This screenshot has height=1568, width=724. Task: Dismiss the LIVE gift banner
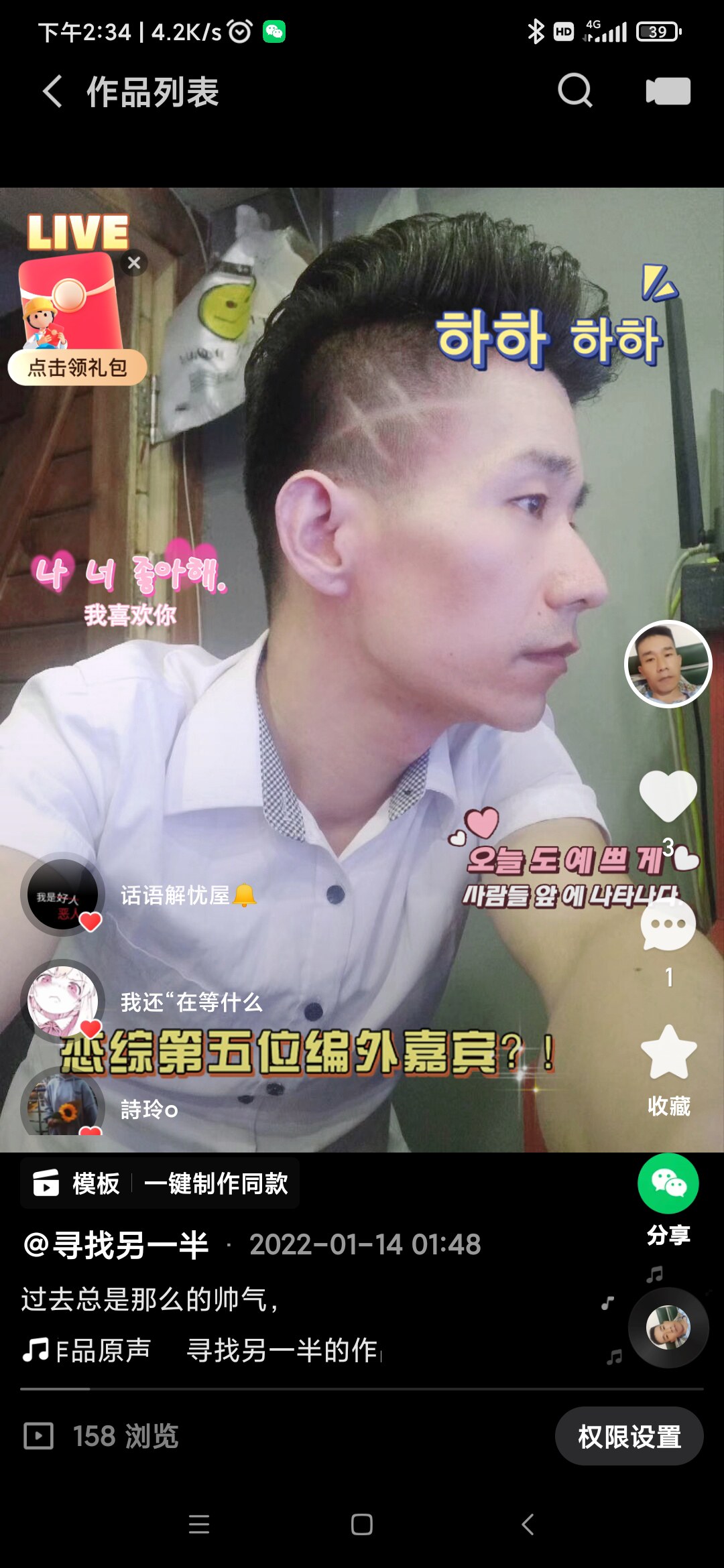click(134, 263)
